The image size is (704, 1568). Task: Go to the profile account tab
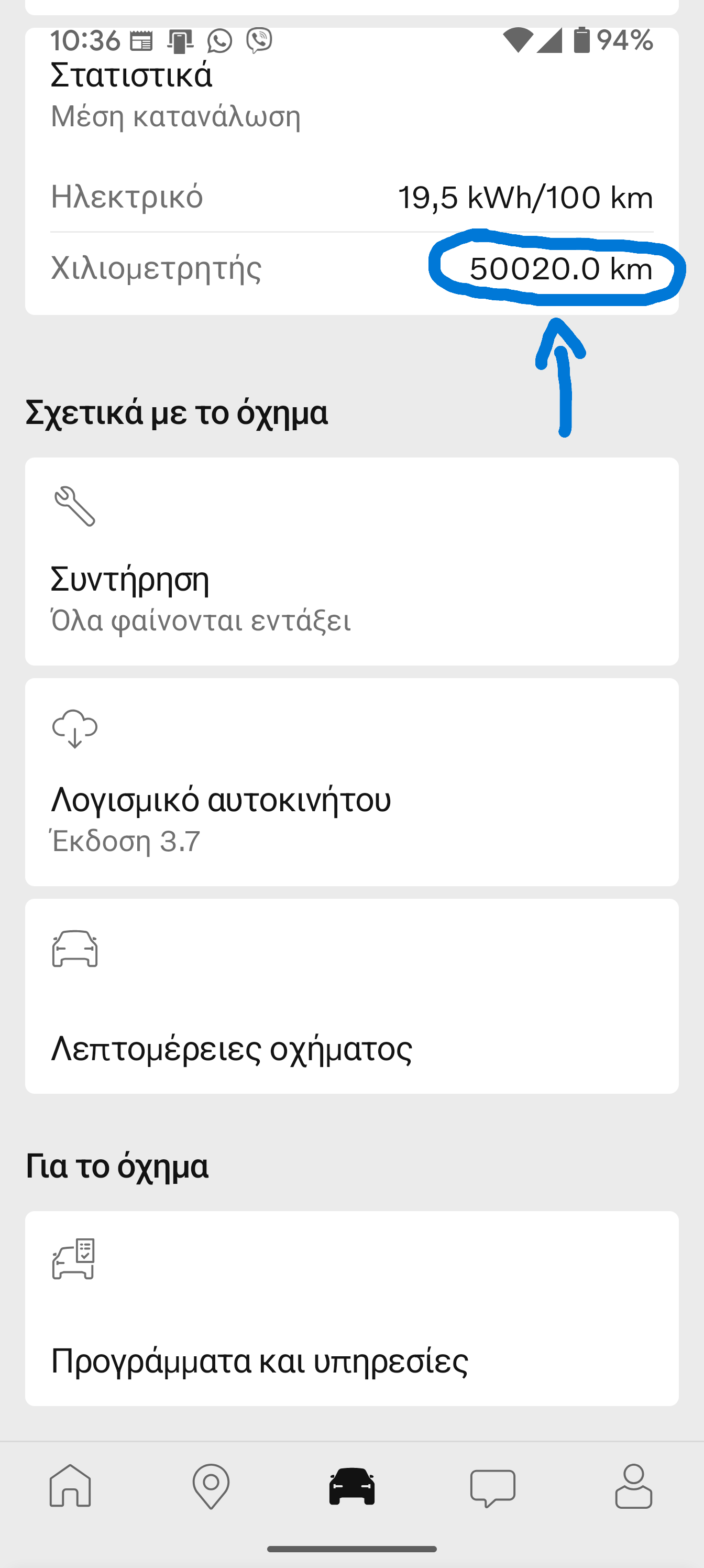(x=633, y=1486)
